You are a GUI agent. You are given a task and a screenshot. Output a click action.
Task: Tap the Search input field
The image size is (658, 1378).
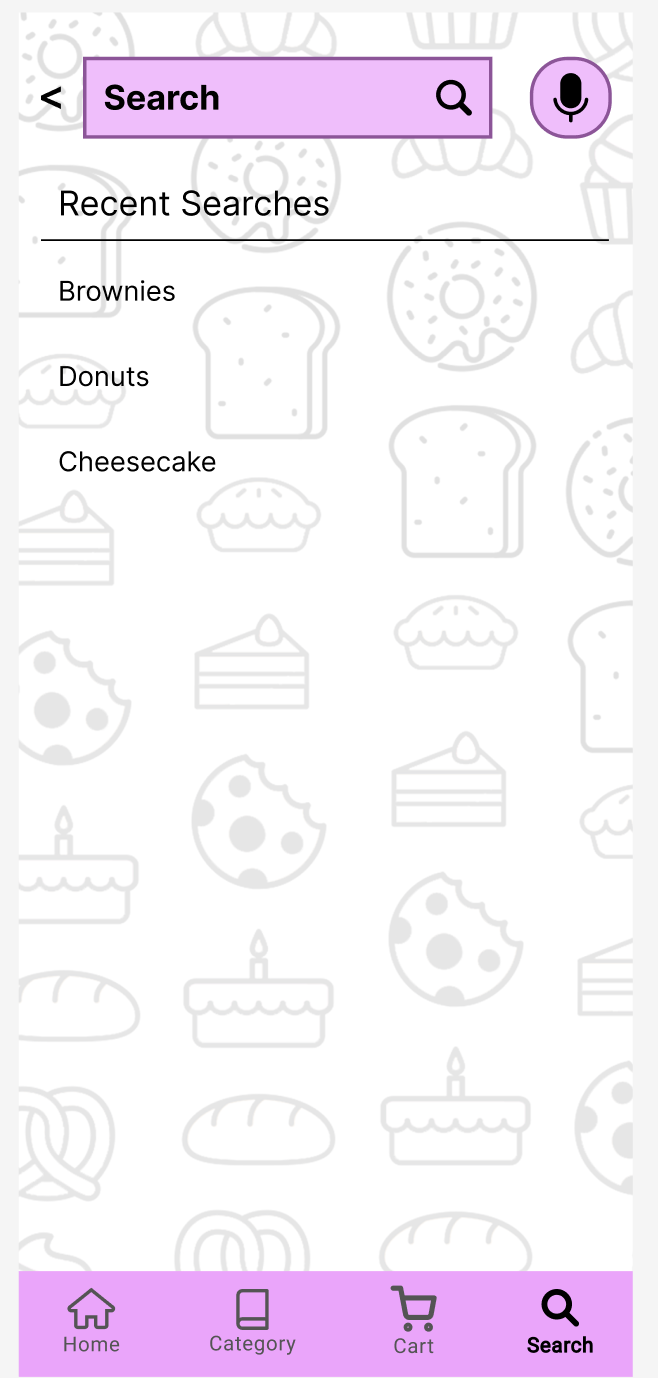[260, 98]
